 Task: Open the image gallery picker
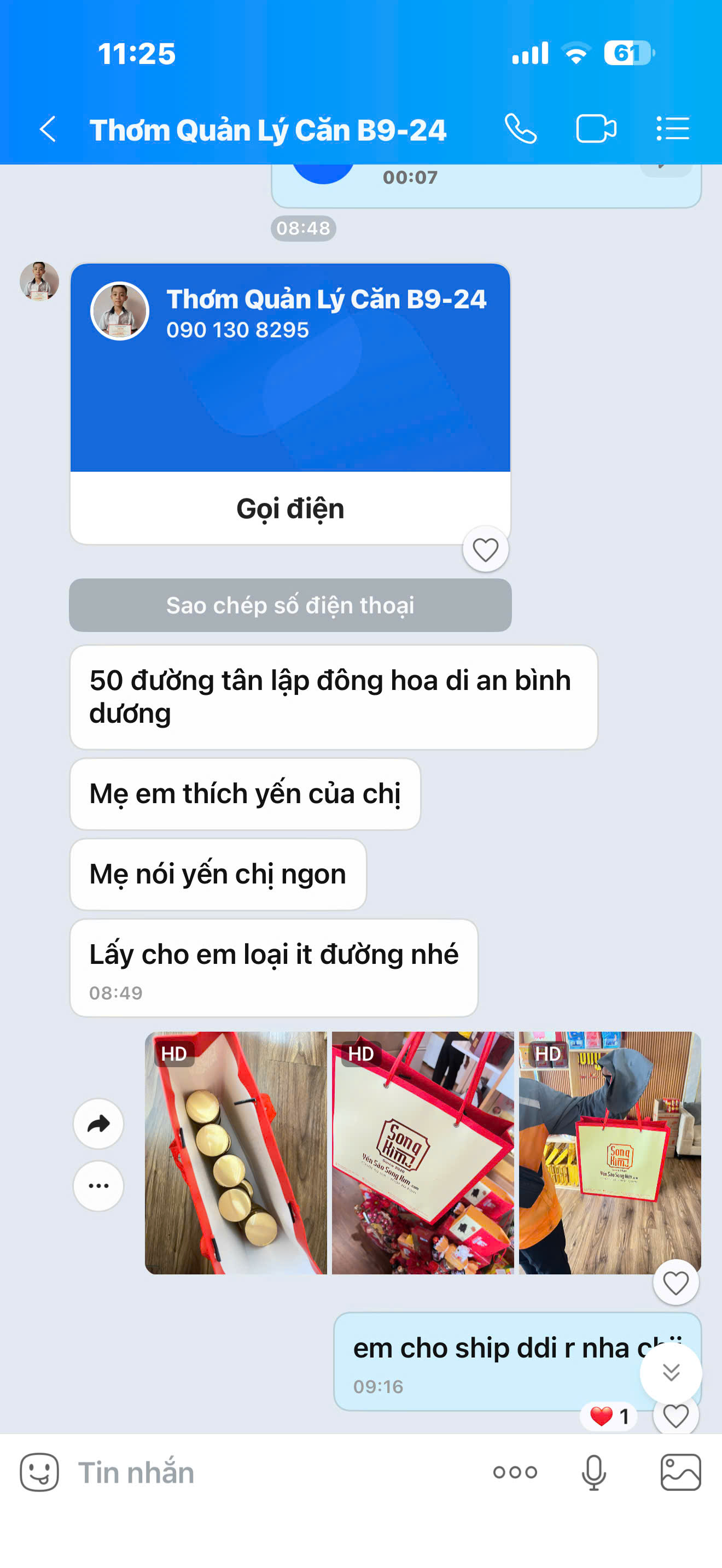(680, 1472)
